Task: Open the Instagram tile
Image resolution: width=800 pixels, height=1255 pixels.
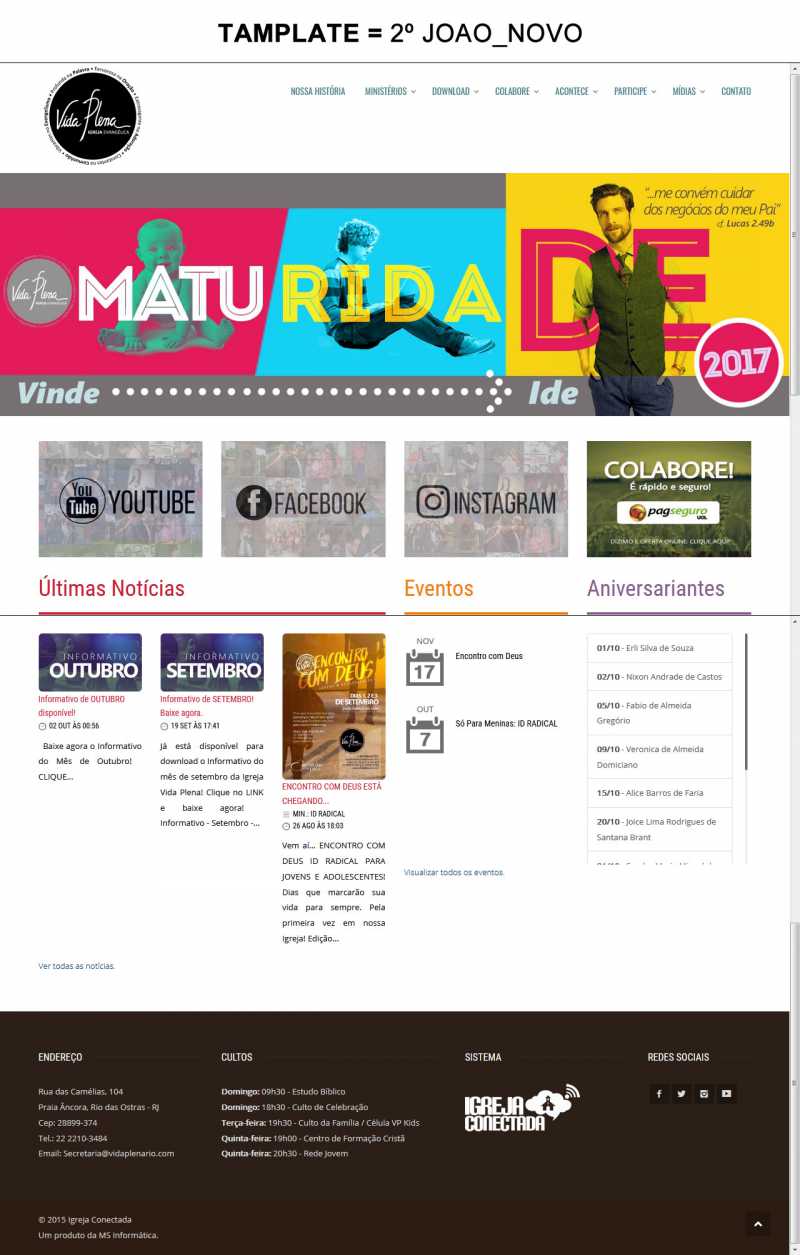Action: coord(486,499)
